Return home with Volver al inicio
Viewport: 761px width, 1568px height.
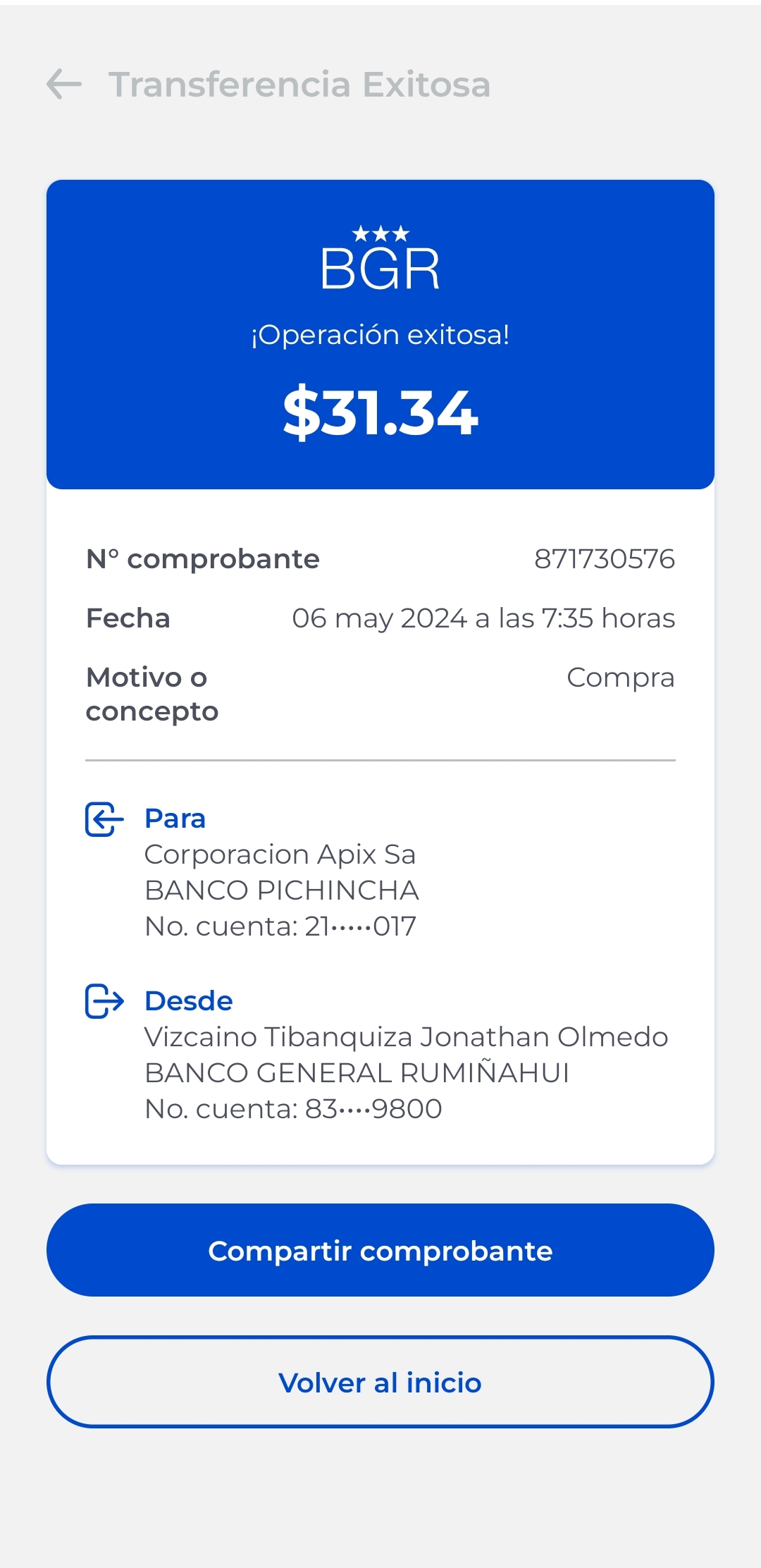coord(380,1382)
